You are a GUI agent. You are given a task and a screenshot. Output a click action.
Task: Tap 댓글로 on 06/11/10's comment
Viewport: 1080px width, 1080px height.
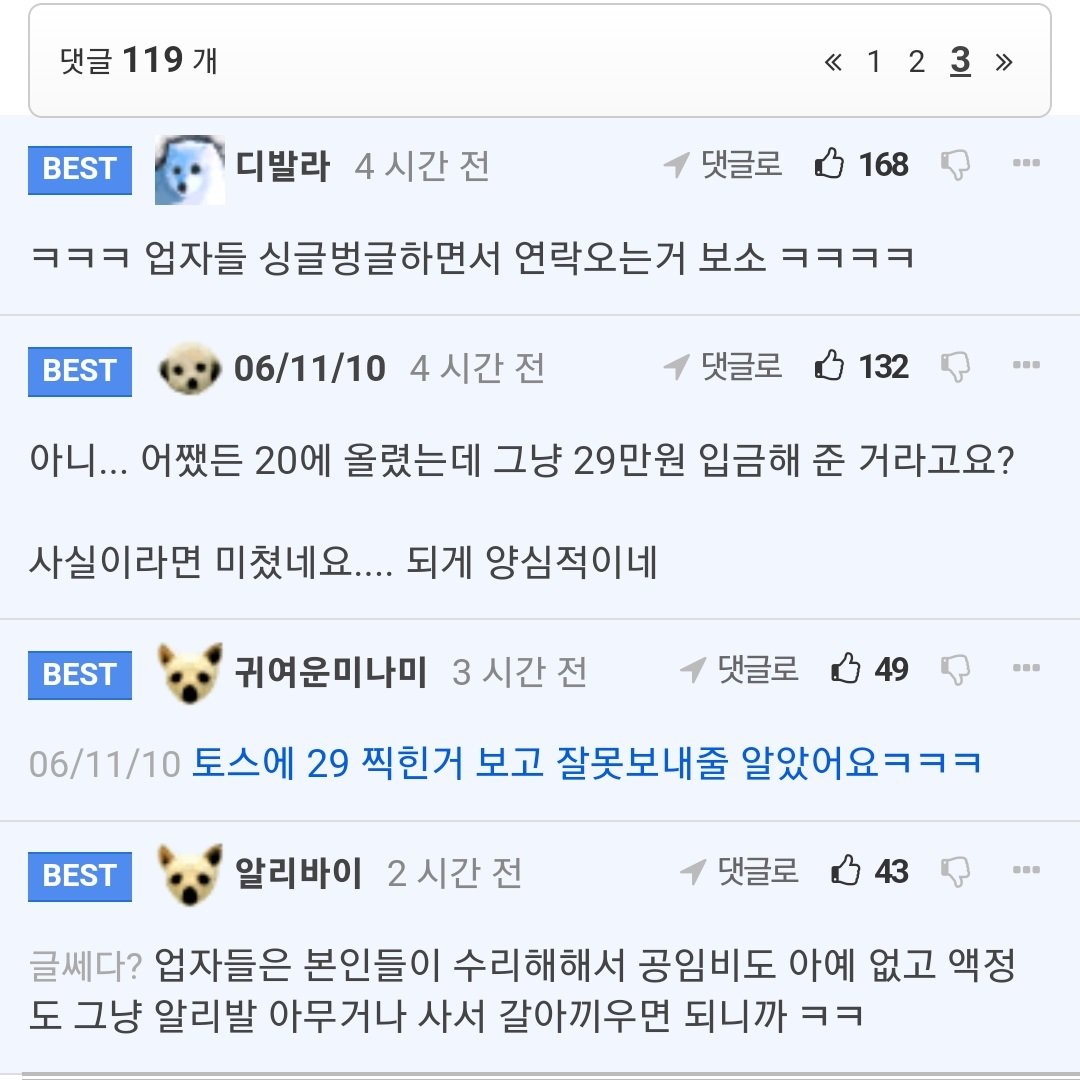(724, 367)
